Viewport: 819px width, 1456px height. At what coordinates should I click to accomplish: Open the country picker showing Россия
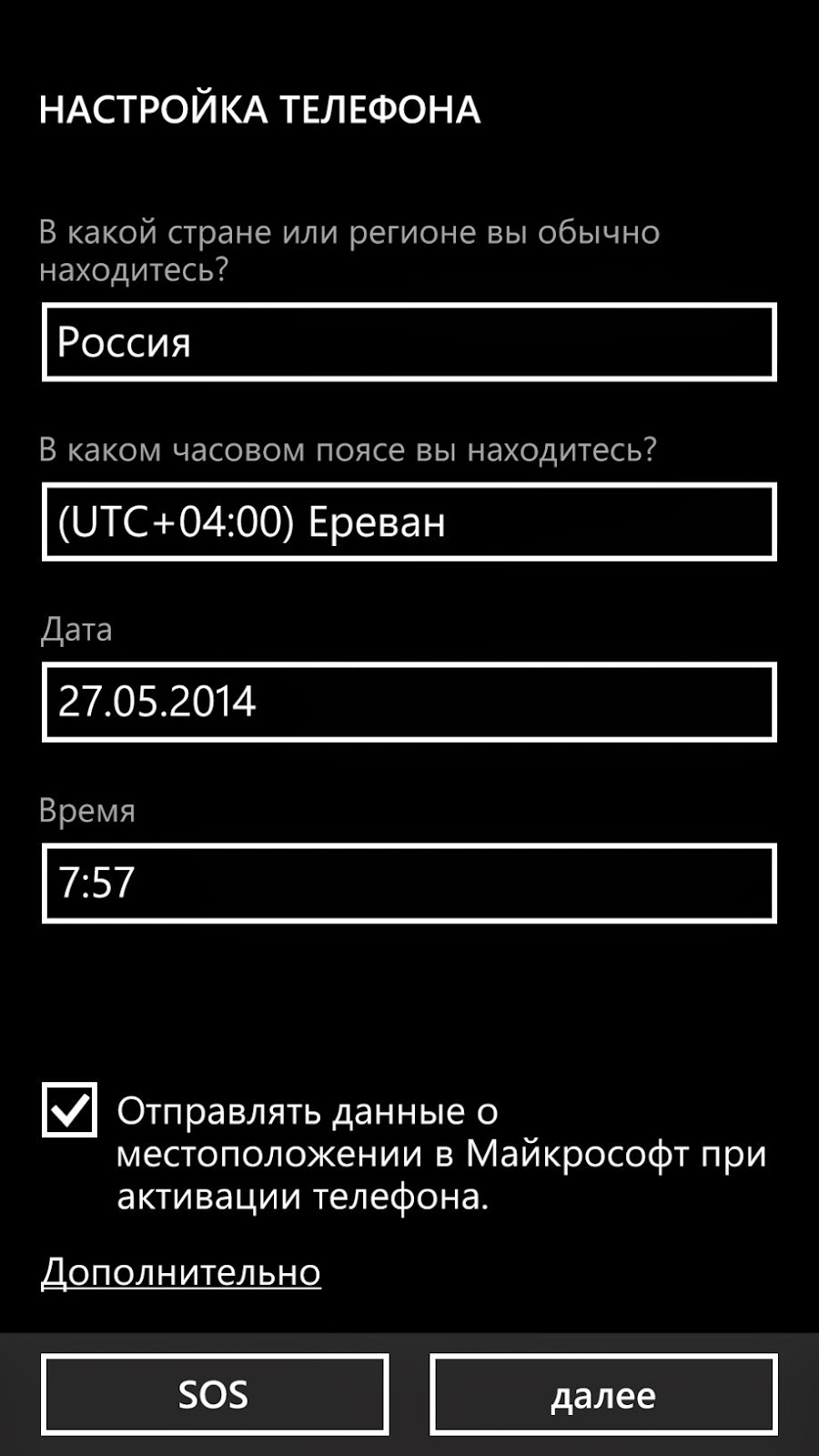[409, 342]
